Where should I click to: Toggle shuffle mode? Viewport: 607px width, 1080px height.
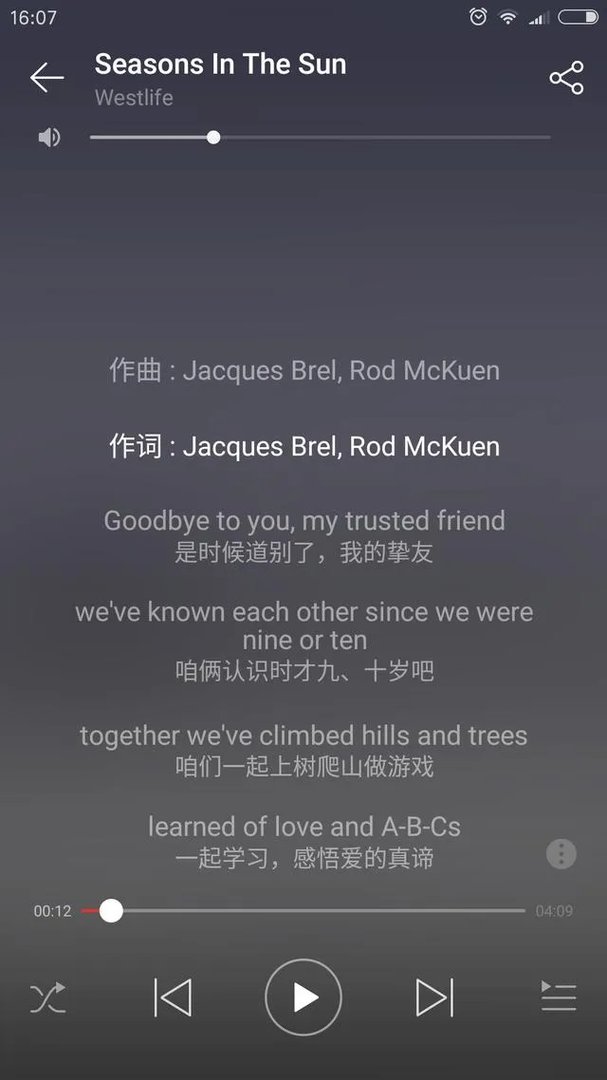click(47, 997)
